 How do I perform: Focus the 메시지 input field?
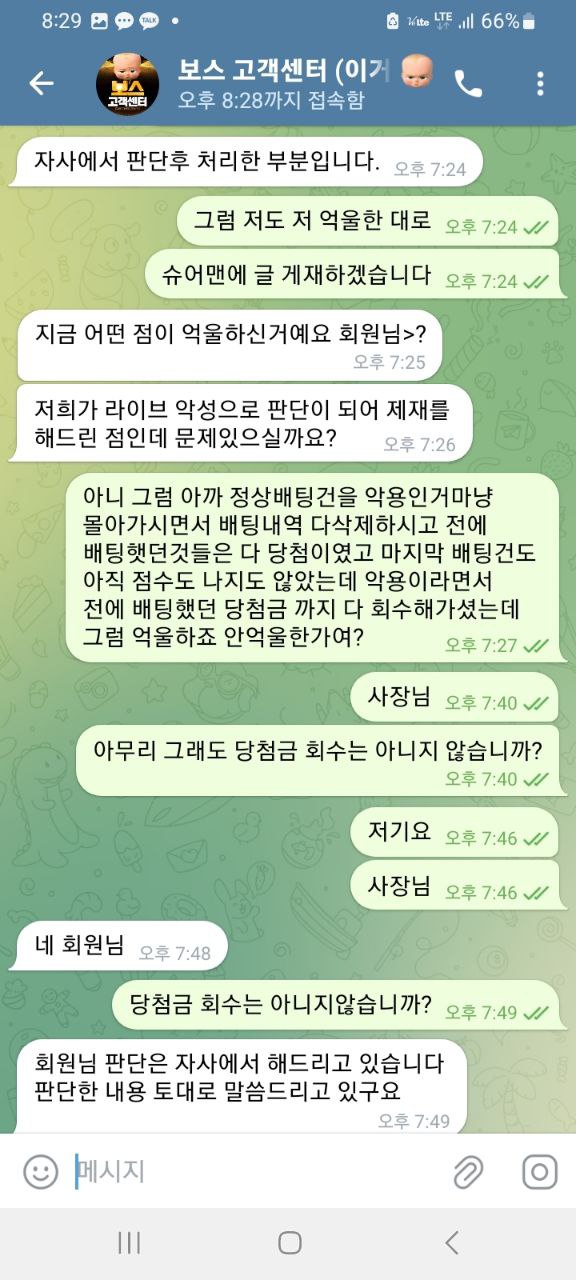(255, 1171)
